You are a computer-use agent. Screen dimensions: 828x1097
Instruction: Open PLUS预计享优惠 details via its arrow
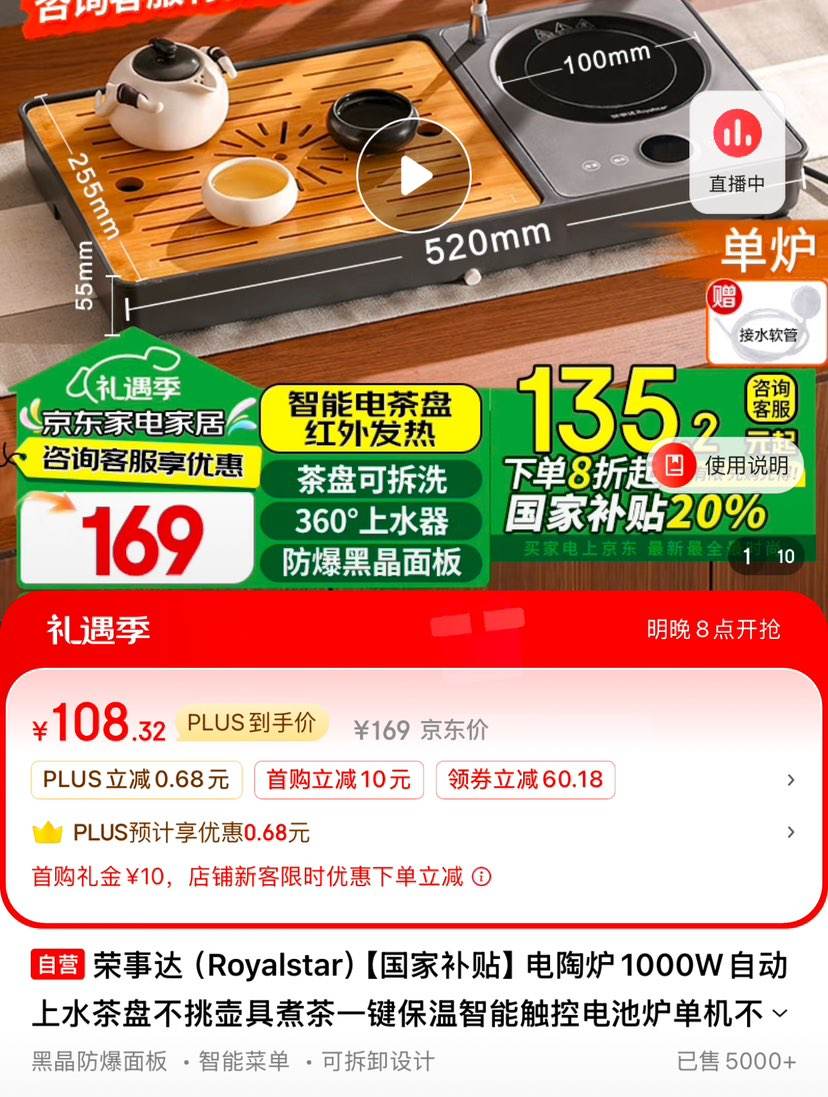(x=790, y=831)
